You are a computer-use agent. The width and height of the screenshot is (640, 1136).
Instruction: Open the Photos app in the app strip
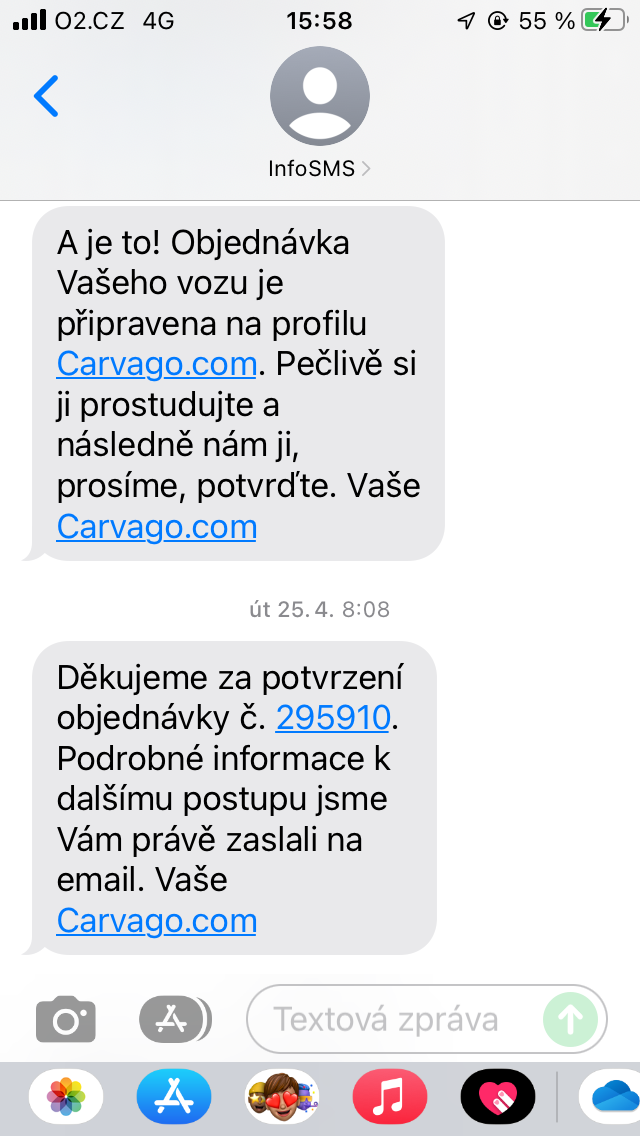point(67,1097)
